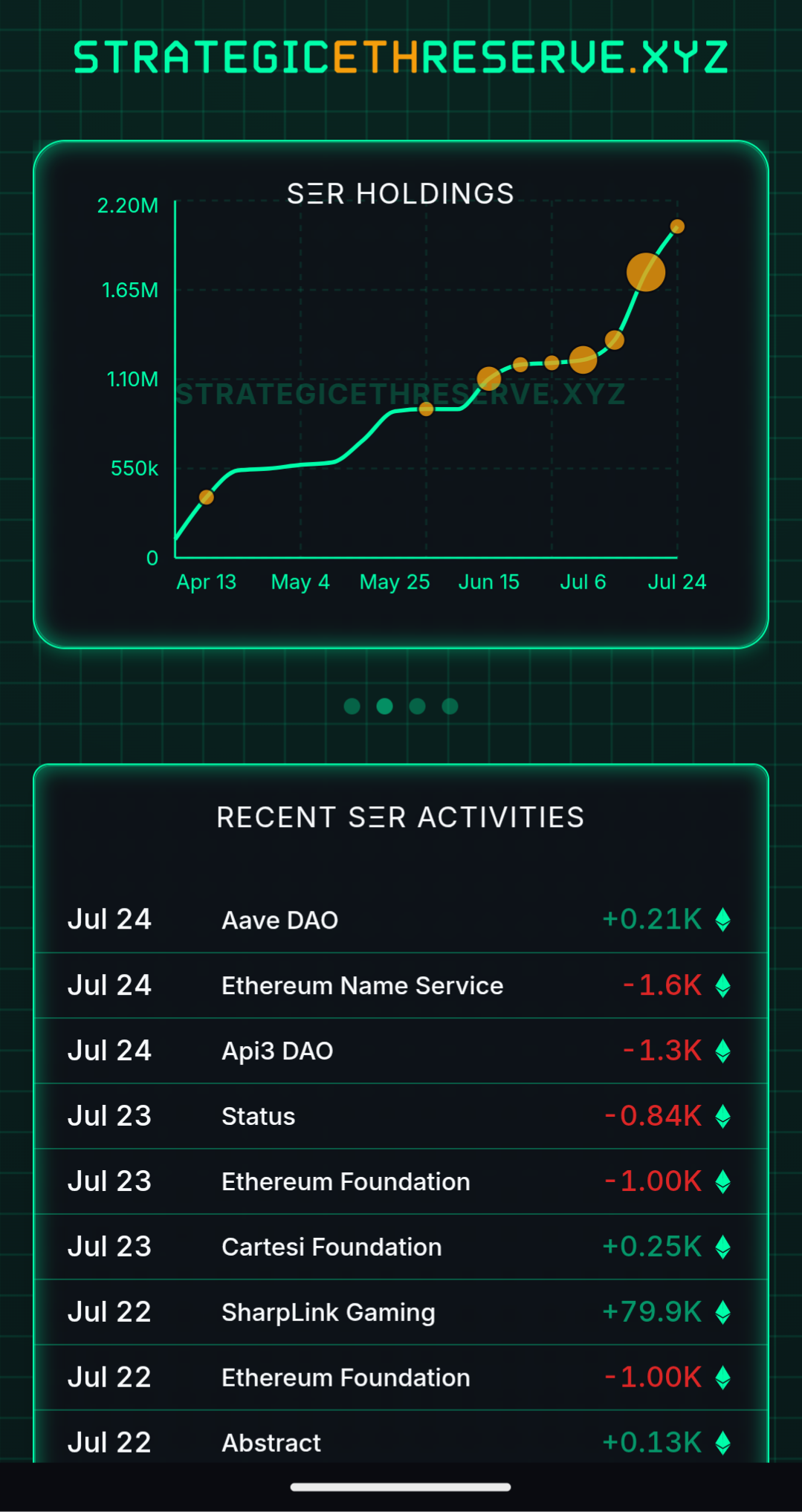Select the topmost data point on the holdings chart

click(677, 227)
